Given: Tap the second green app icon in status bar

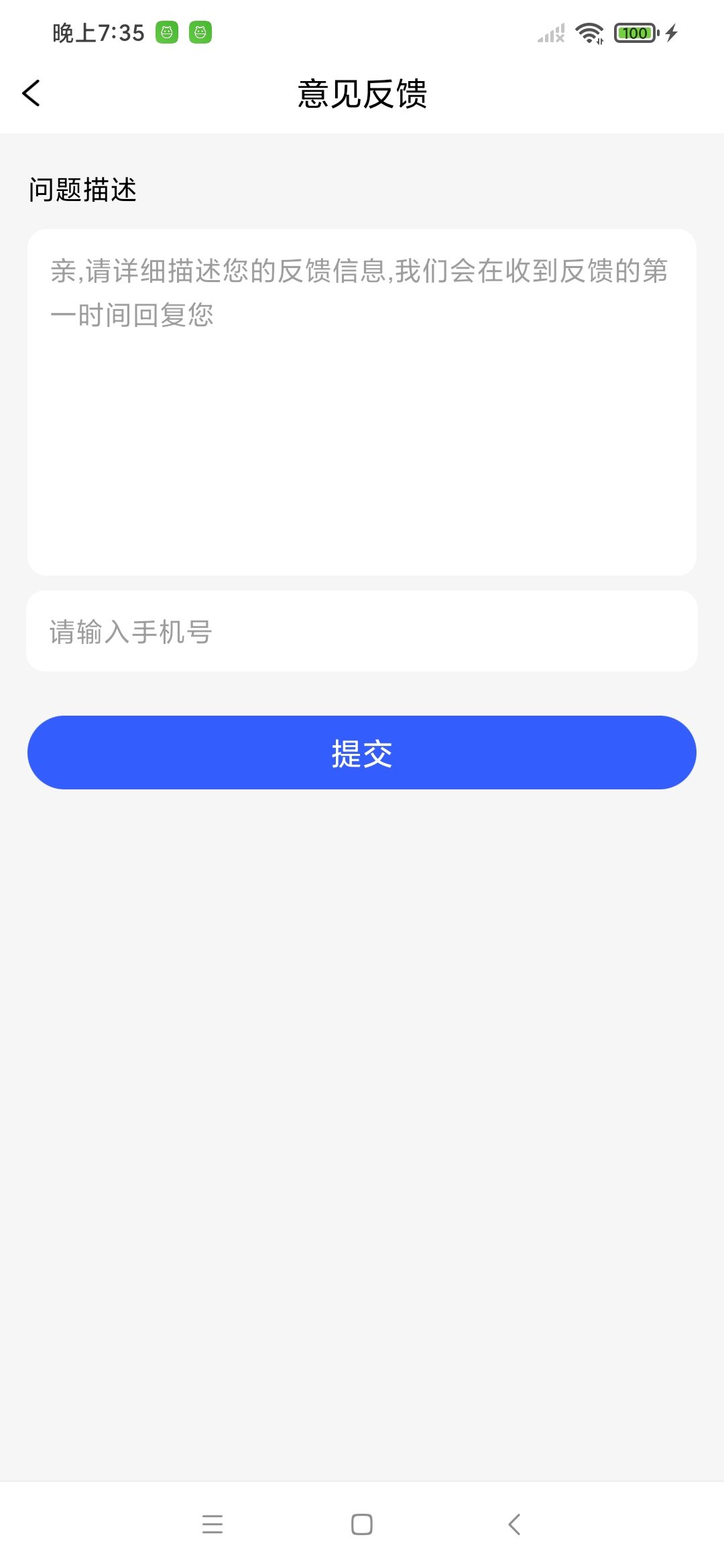Looking at the screenshot, I should (x=200, y=32).
